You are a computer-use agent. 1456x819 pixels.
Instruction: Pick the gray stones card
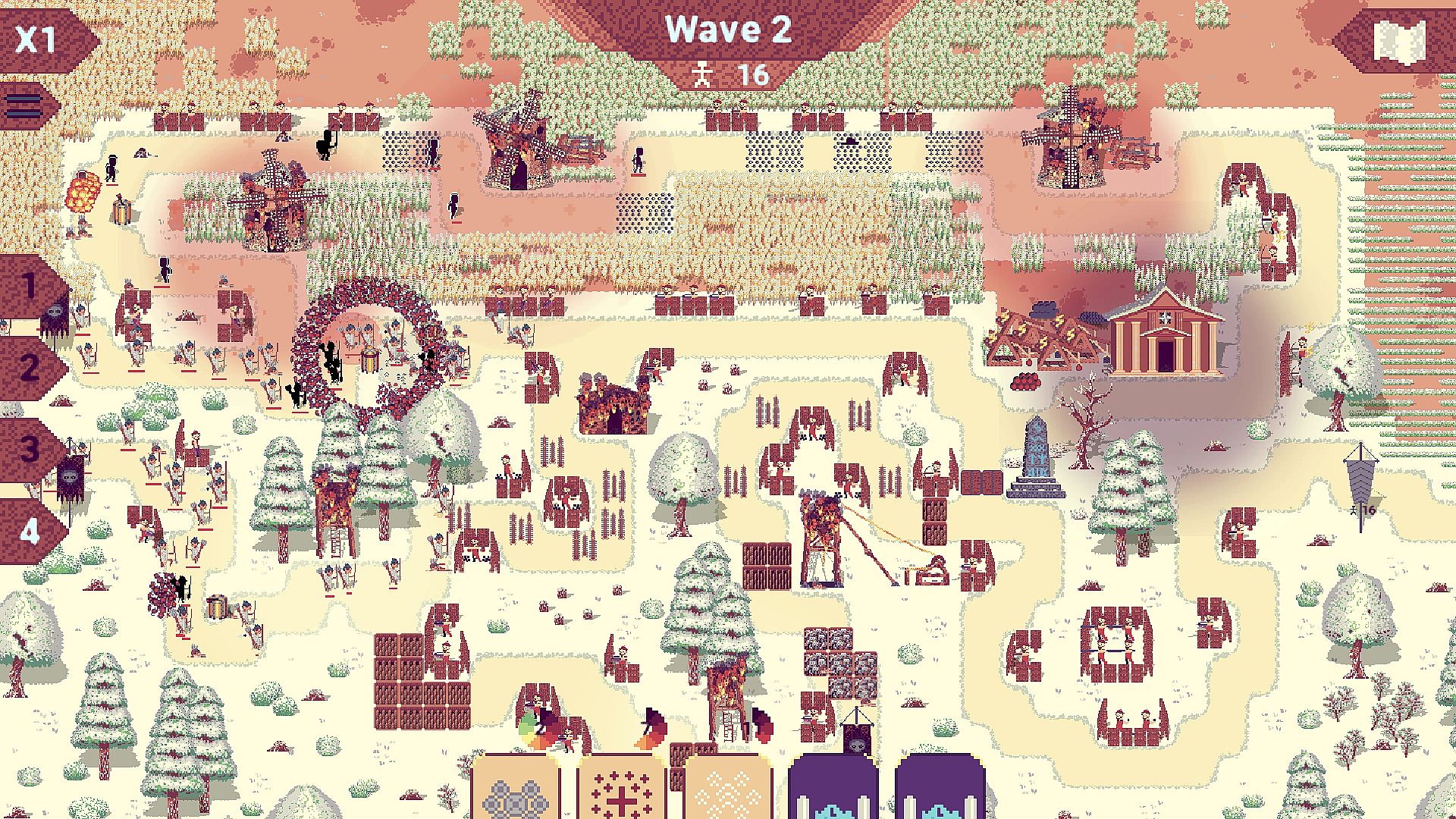[515, 789]
